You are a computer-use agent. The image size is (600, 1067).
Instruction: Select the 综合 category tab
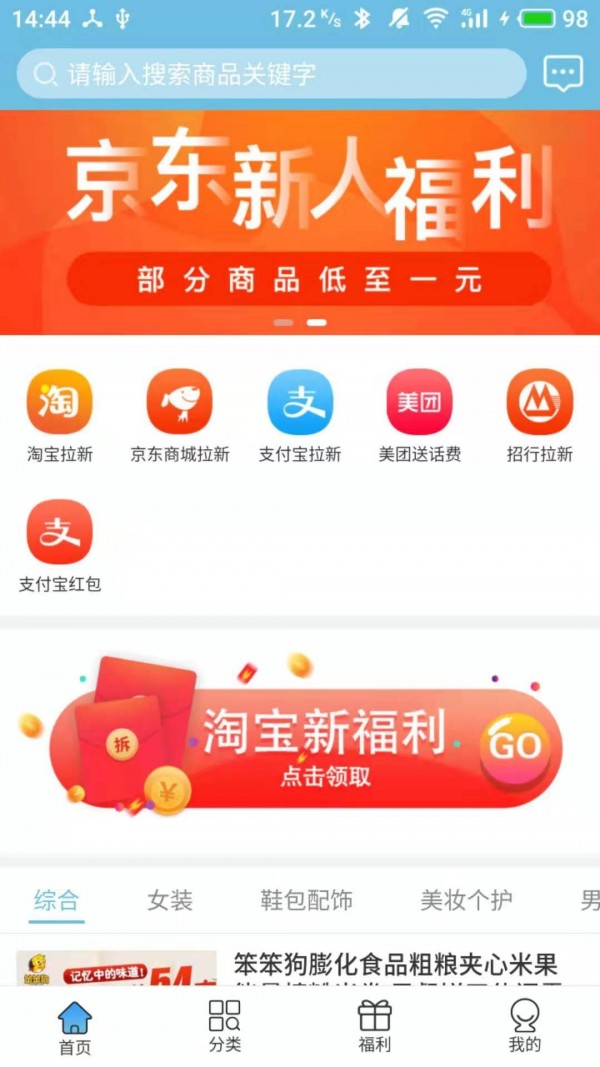[56, 899]
